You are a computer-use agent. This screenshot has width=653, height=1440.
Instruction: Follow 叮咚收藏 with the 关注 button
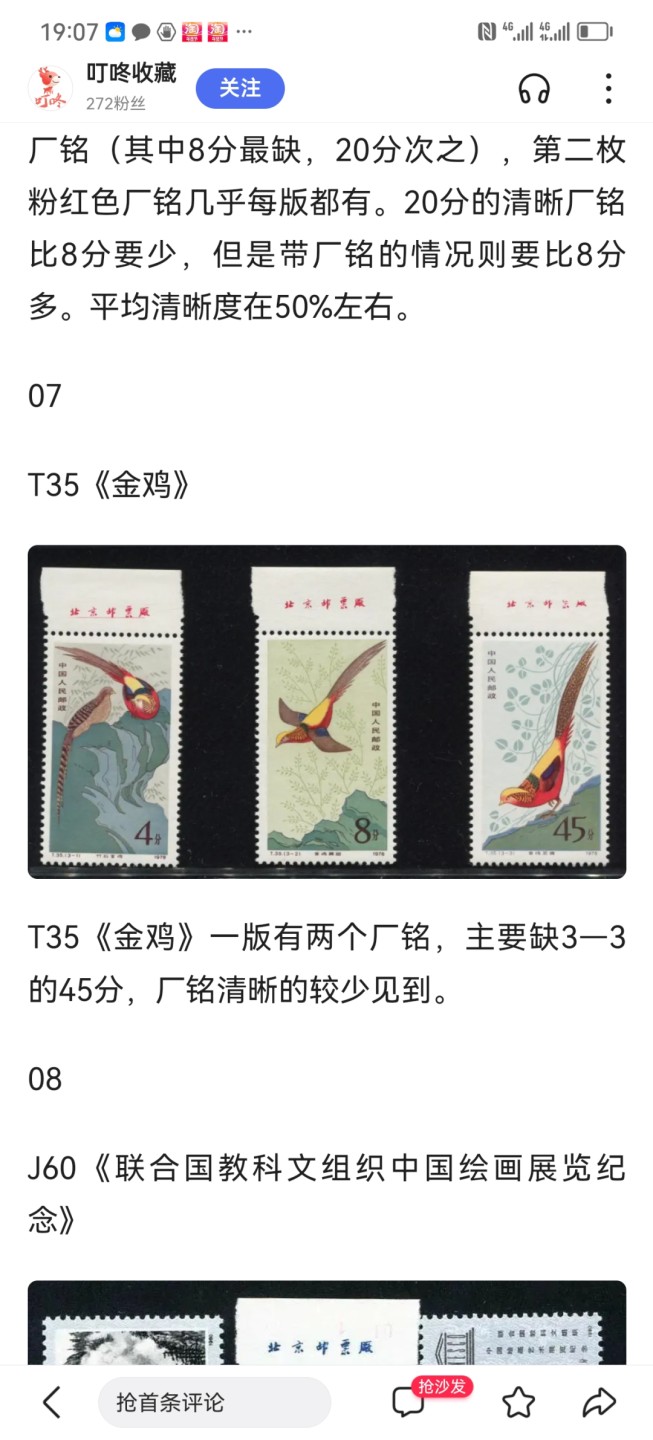pyautogui.click(x=240, y=89)
